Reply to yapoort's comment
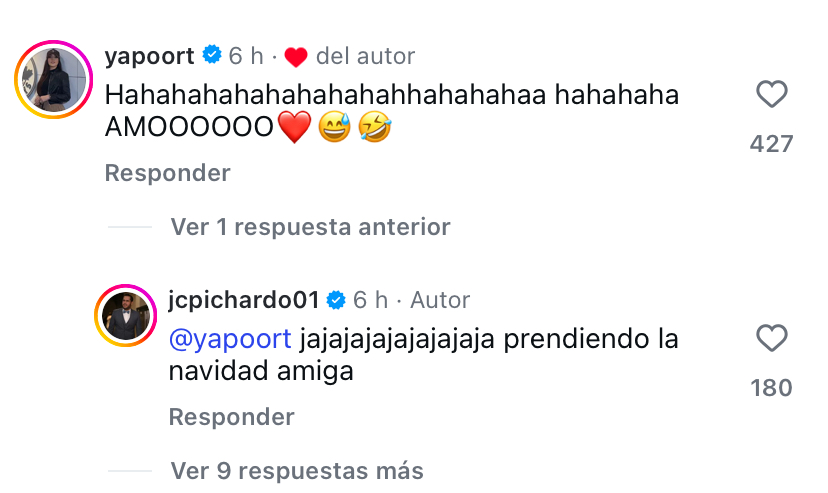The height and width of the screenshot is (493, 828). coord(167,173)
